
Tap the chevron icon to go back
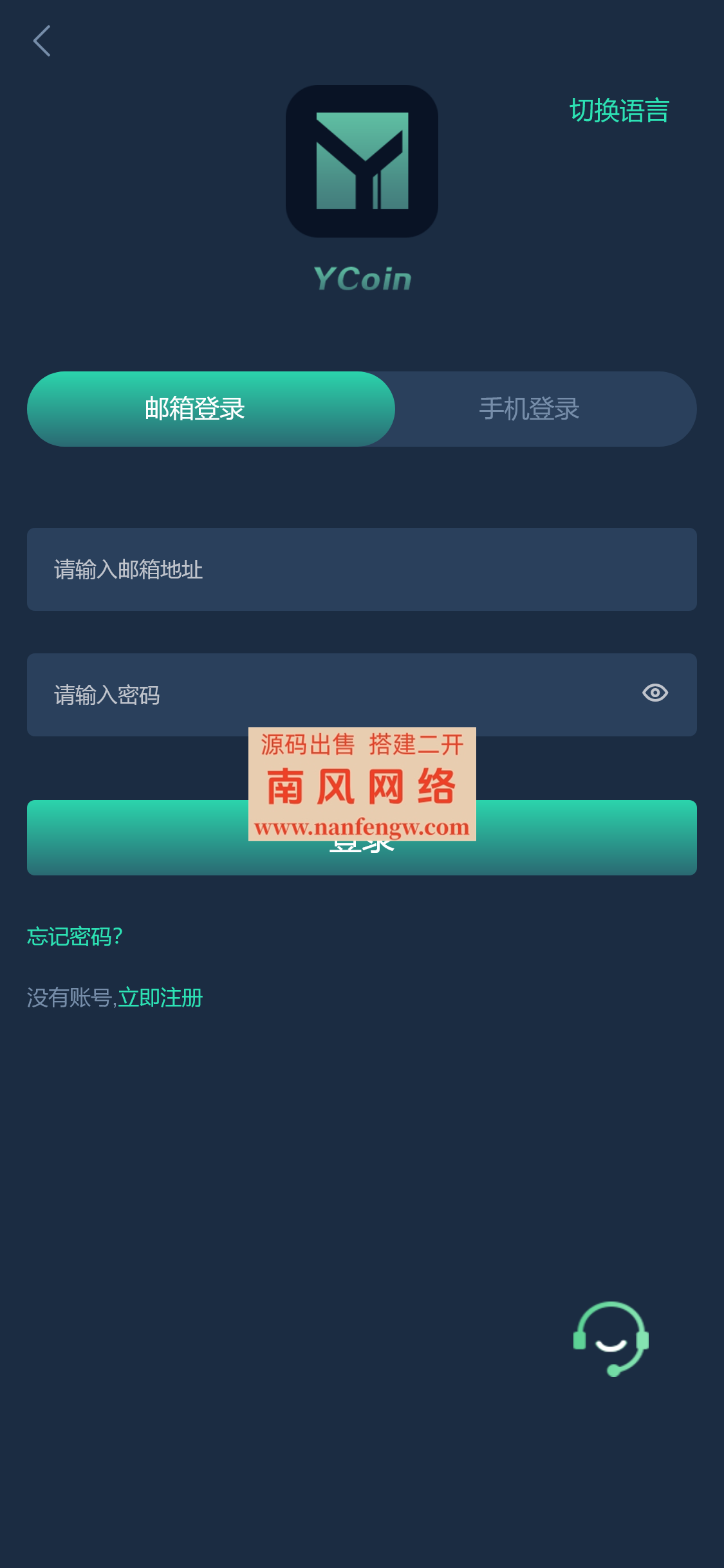coord(42,41)
